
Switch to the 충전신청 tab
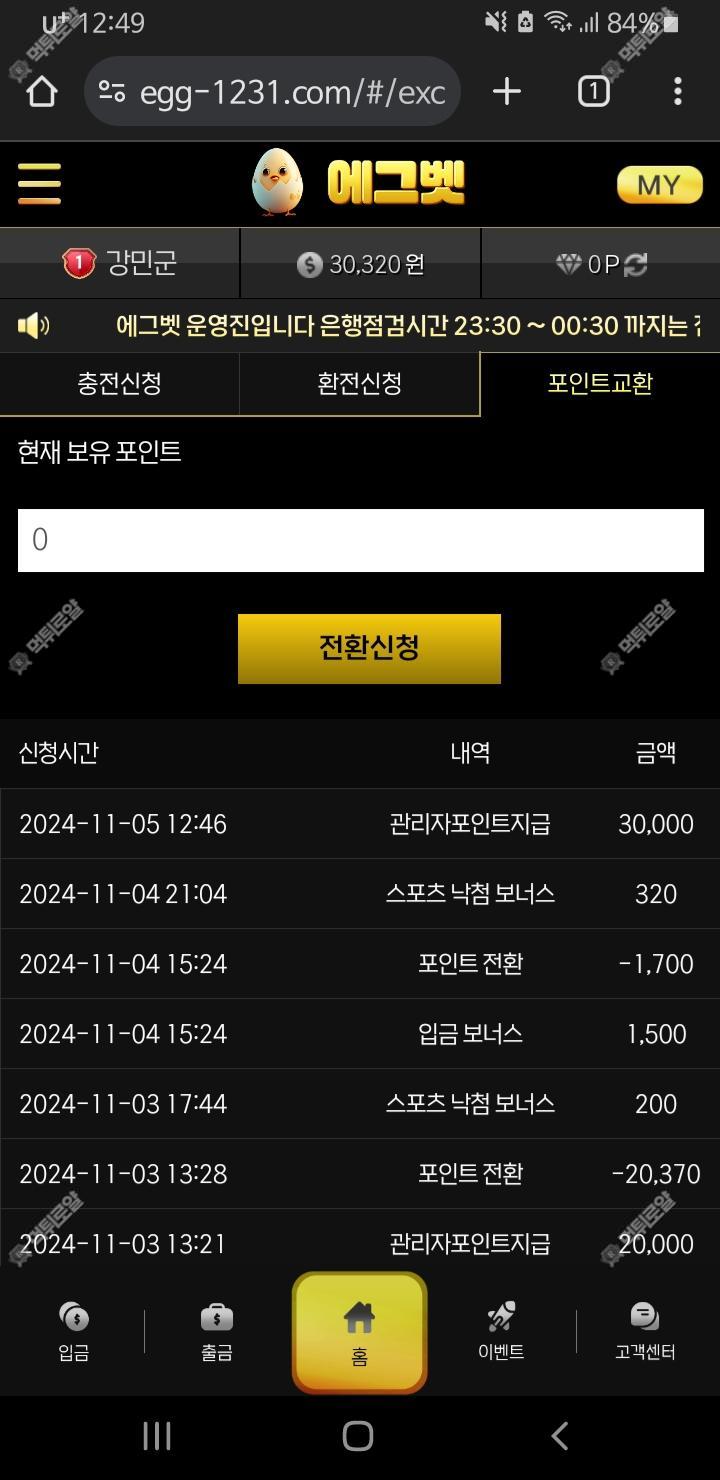tap(120, 383)
